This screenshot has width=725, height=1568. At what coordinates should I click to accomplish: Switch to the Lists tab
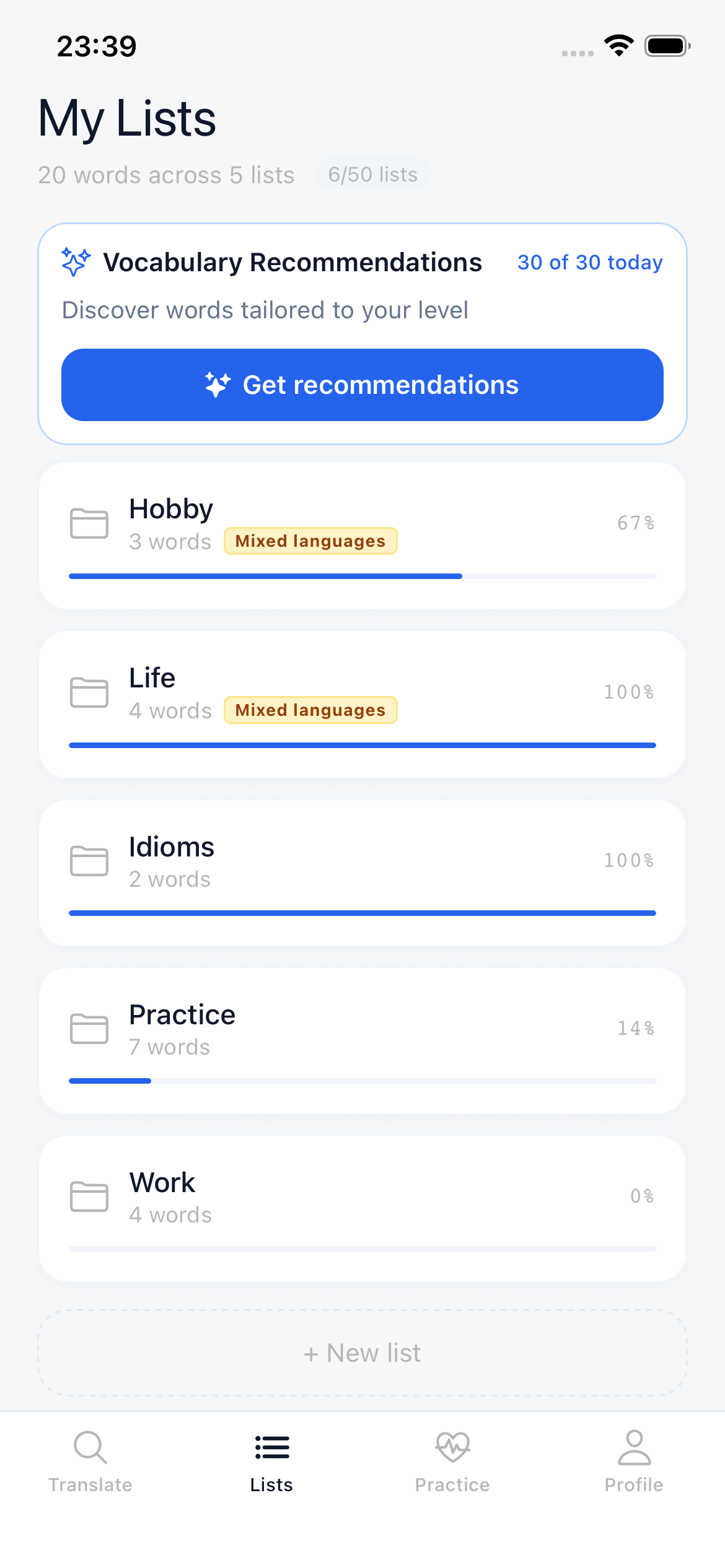271,1461
